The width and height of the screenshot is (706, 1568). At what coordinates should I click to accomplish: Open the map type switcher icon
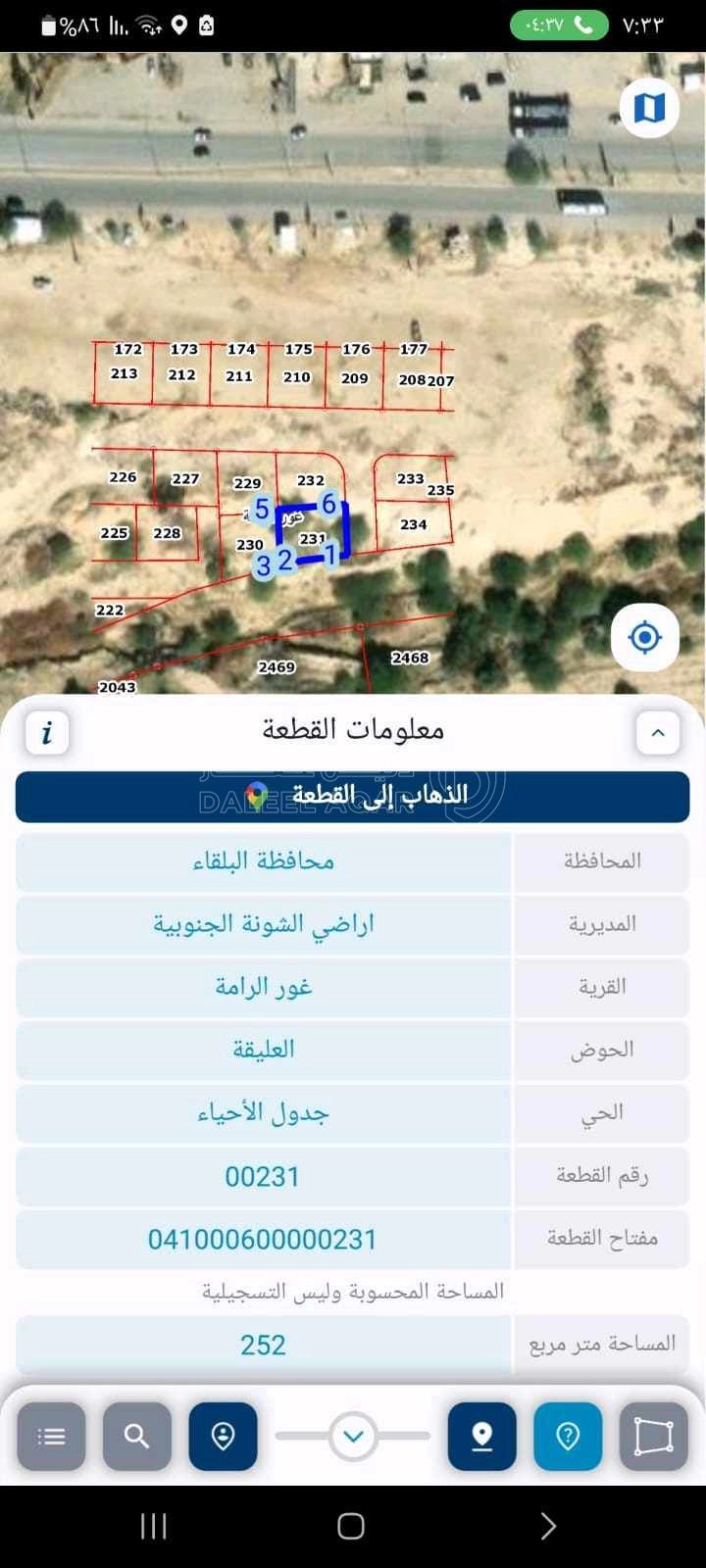(648, 109)
